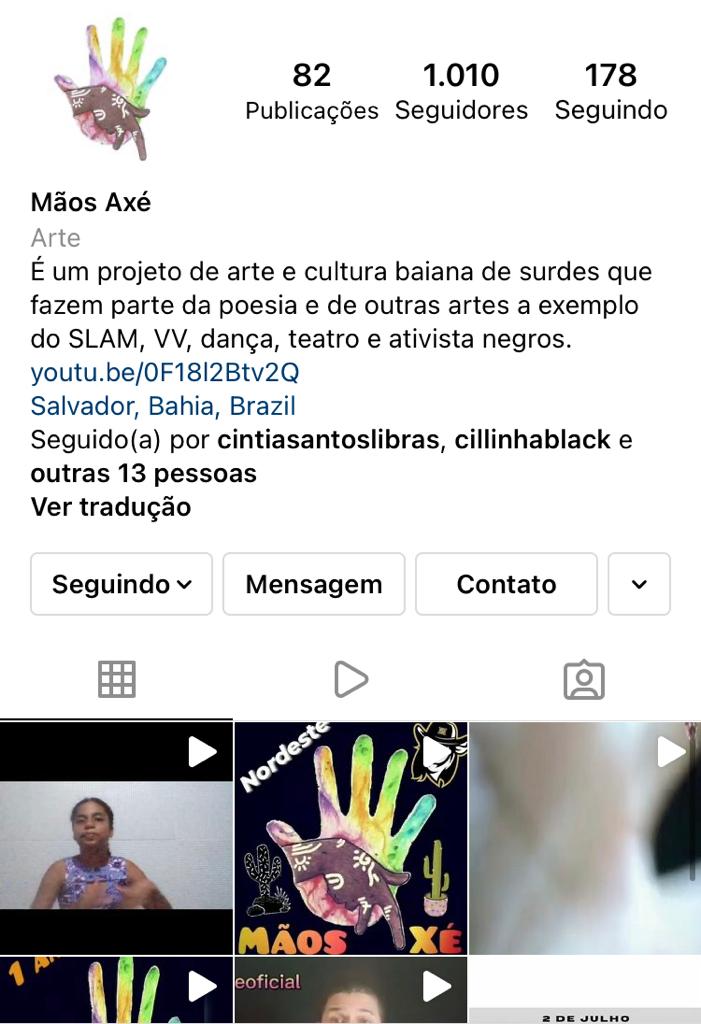Open the cintiasantoslibras profile
The height and width of the screenshot is (1024, 701).
(x=329, y=440)
